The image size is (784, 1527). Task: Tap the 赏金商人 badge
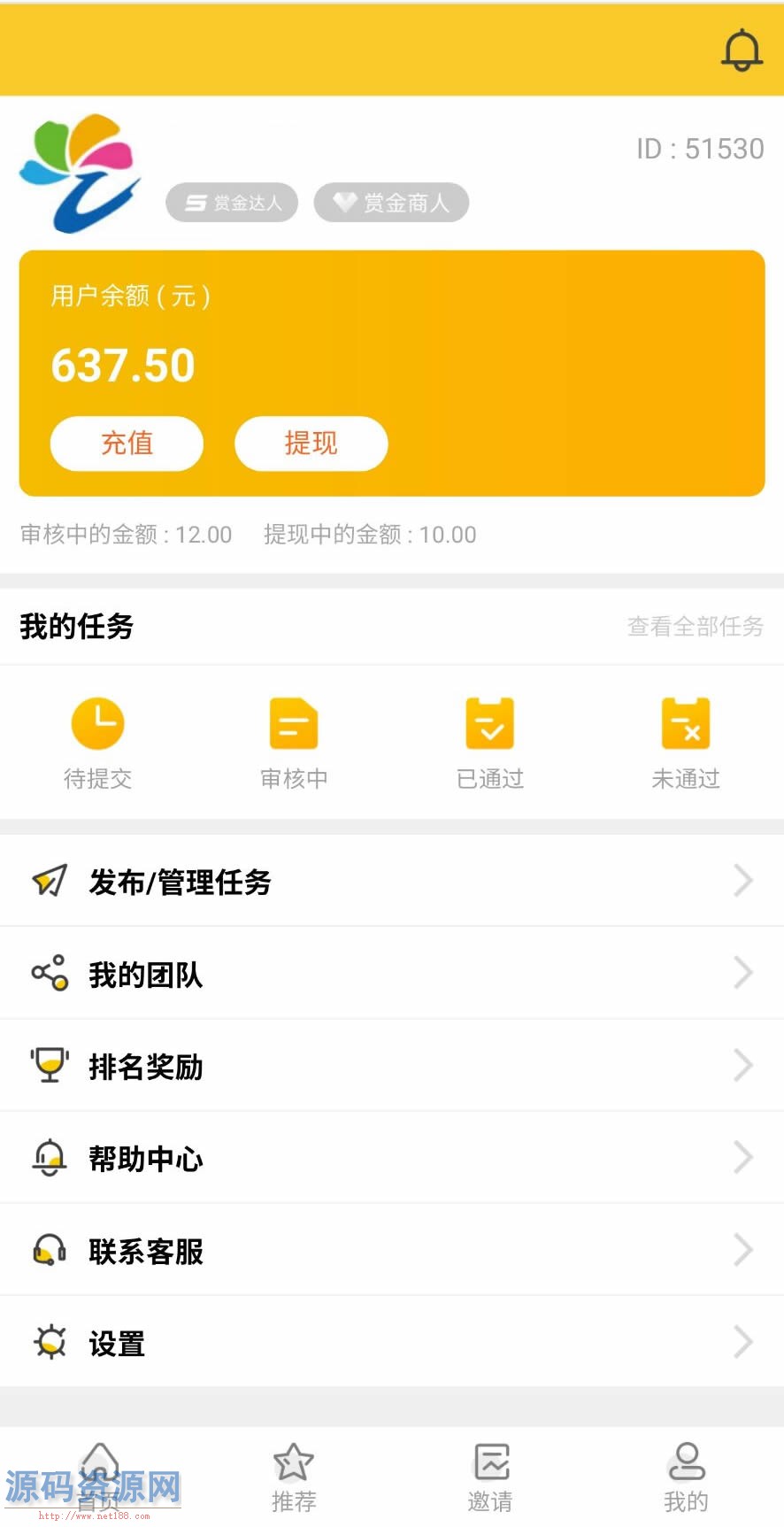tap(391, 203)
